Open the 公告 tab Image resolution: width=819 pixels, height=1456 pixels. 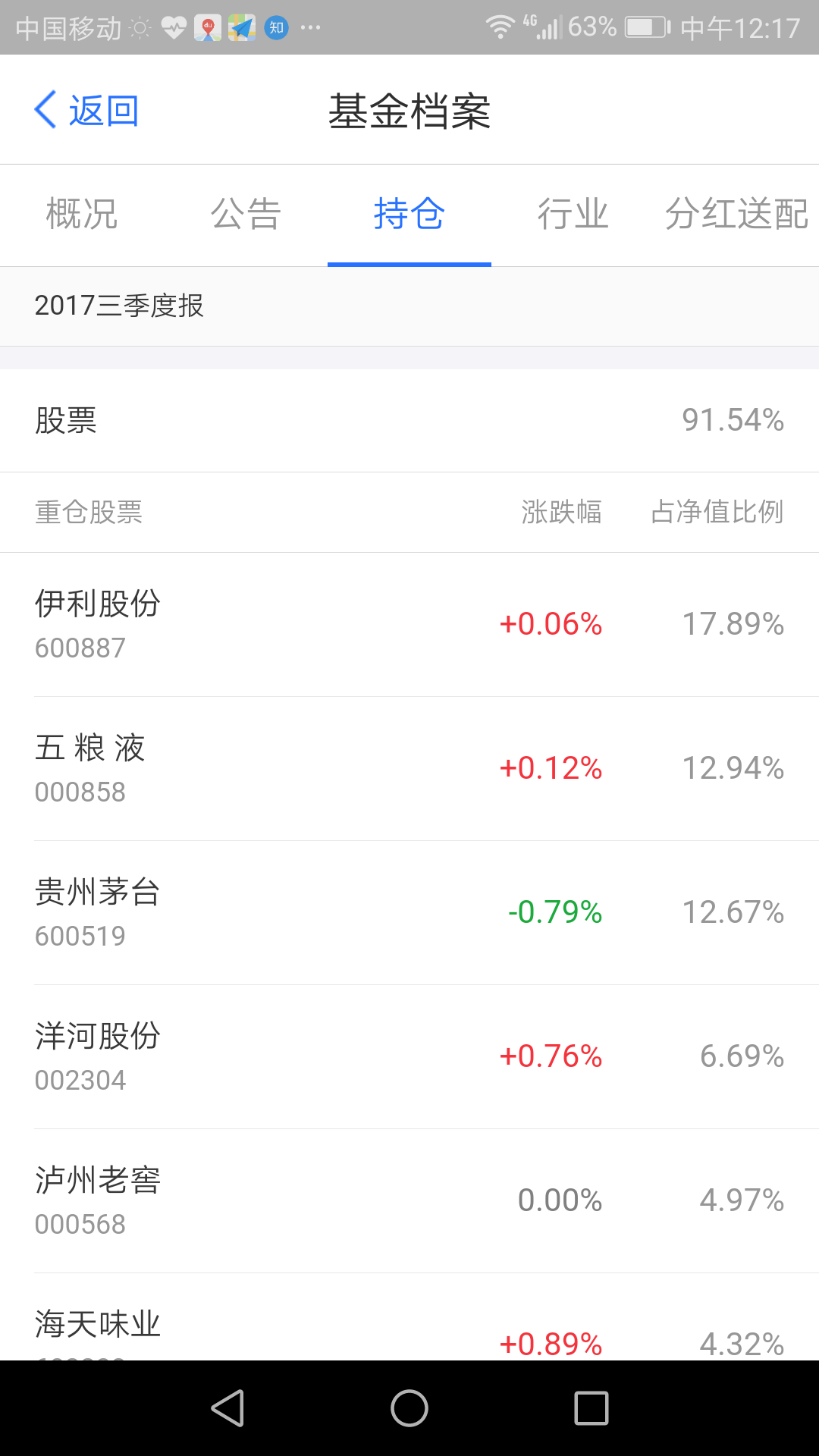(x=246, y=214)
